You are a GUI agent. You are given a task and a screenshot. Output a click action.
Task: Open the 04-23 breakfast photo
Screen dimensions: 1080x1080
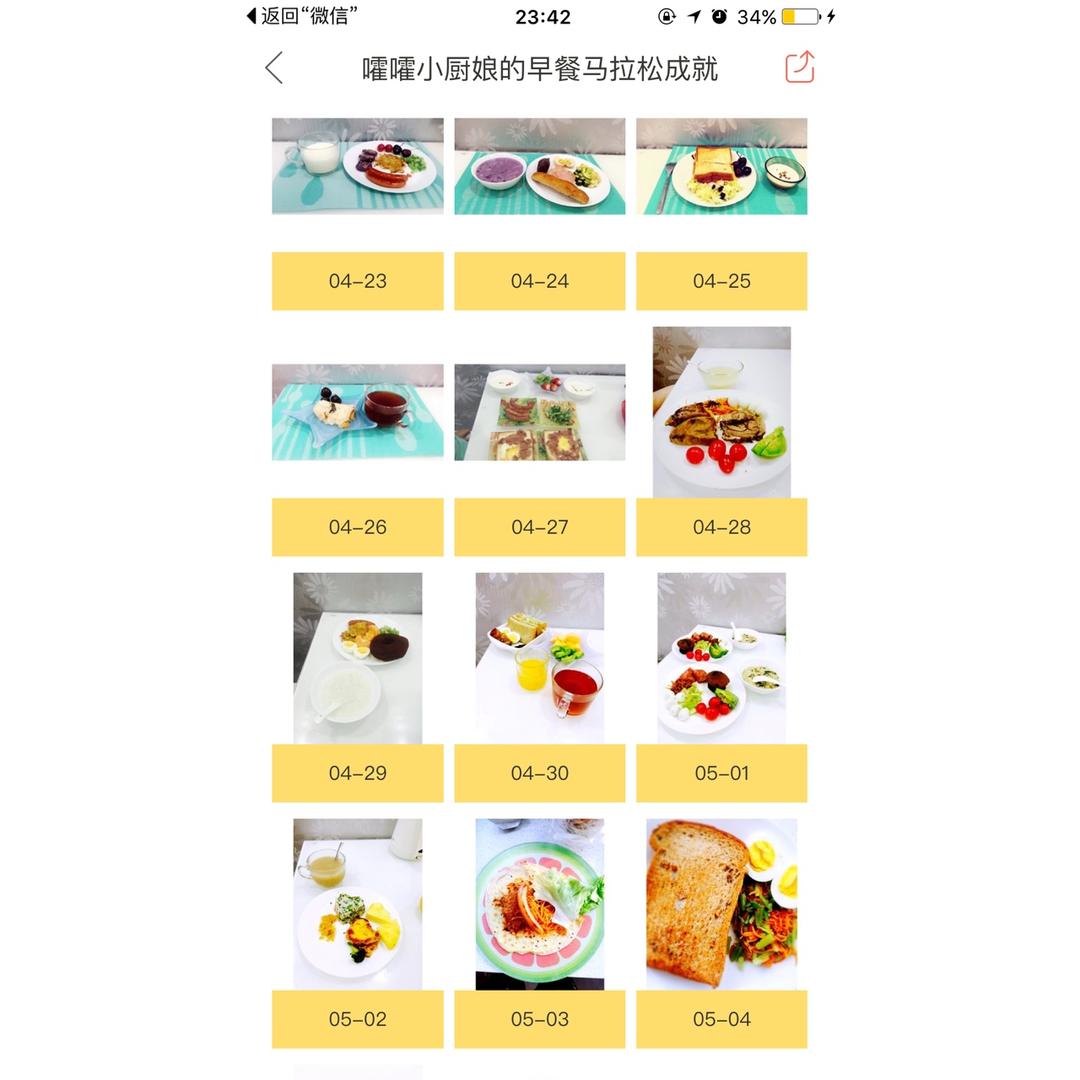click(x=357, y=166)
